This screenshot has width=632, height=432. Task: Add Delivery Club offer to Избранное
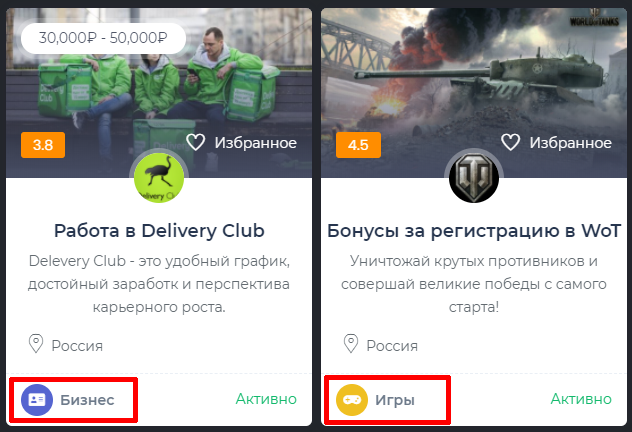[243, 143]
